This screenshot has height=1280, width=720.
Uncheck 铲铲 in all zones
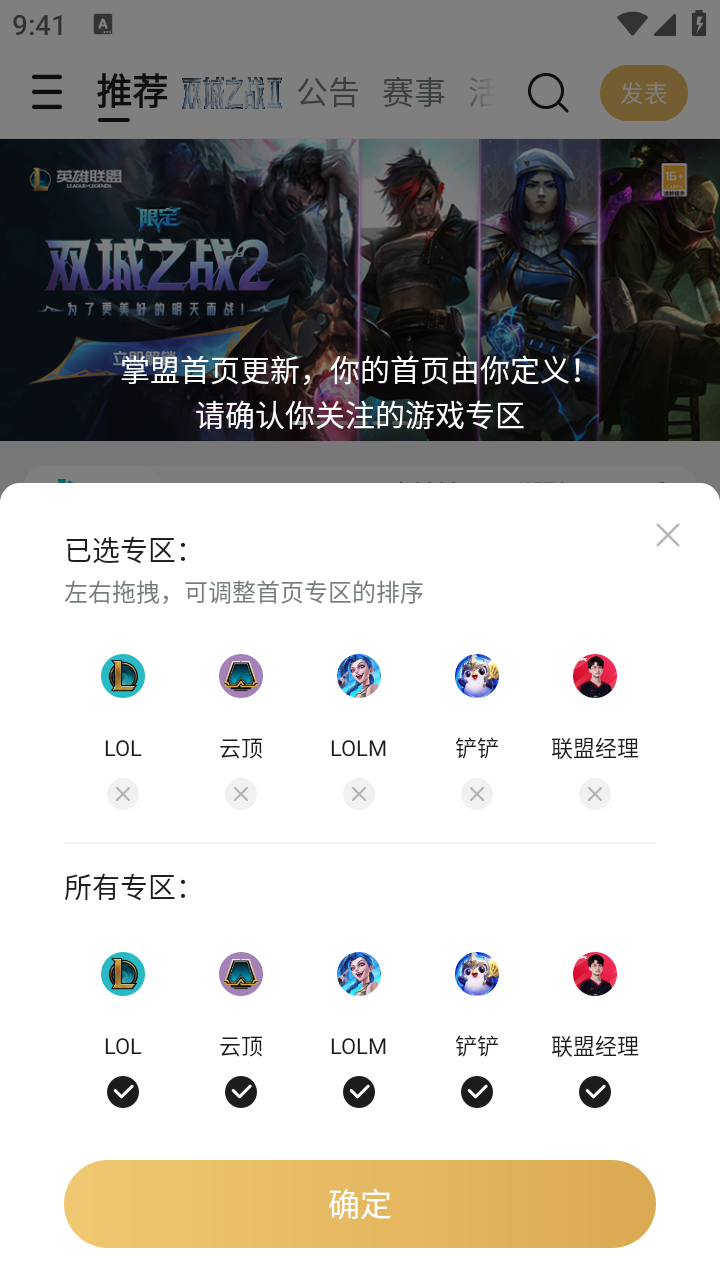(477, 1092)
